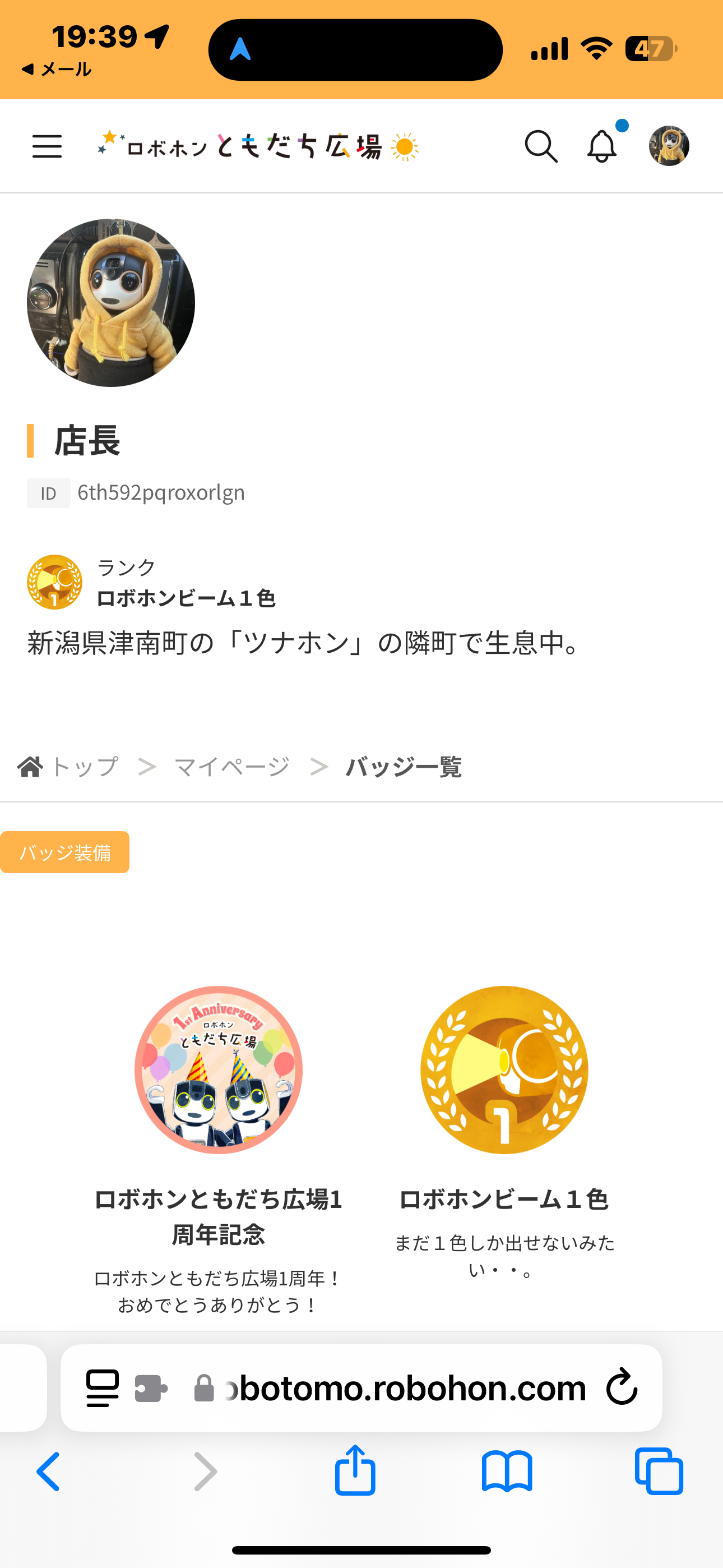Go to the ロボホンともだち広場 home logo
This screenshot has width=723, height=1568.
258,146
